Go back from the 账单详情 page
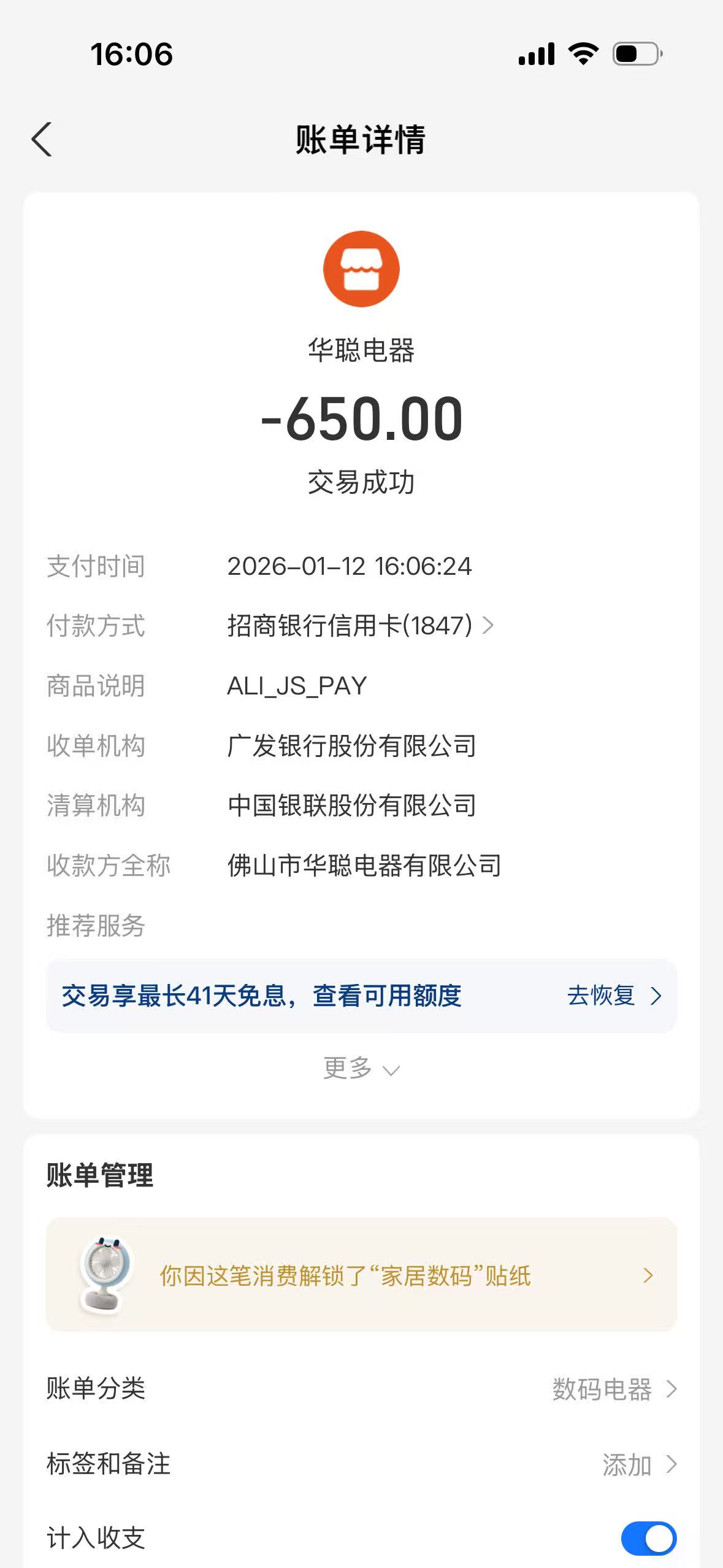This screenshot has height=1568, width=723. coord(42,139)
